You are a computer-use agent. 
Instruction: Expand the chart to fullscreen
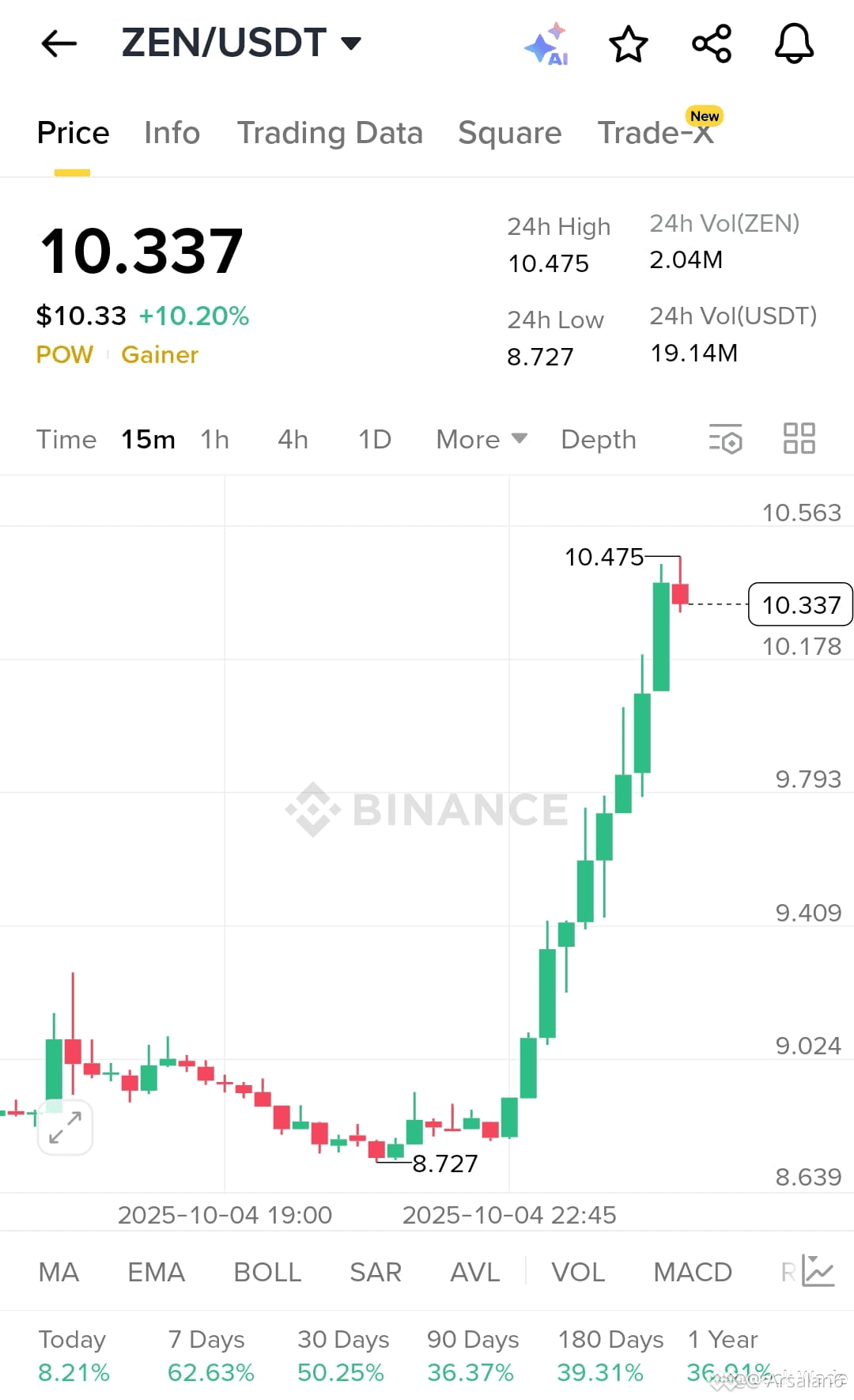coord(66,1127)
